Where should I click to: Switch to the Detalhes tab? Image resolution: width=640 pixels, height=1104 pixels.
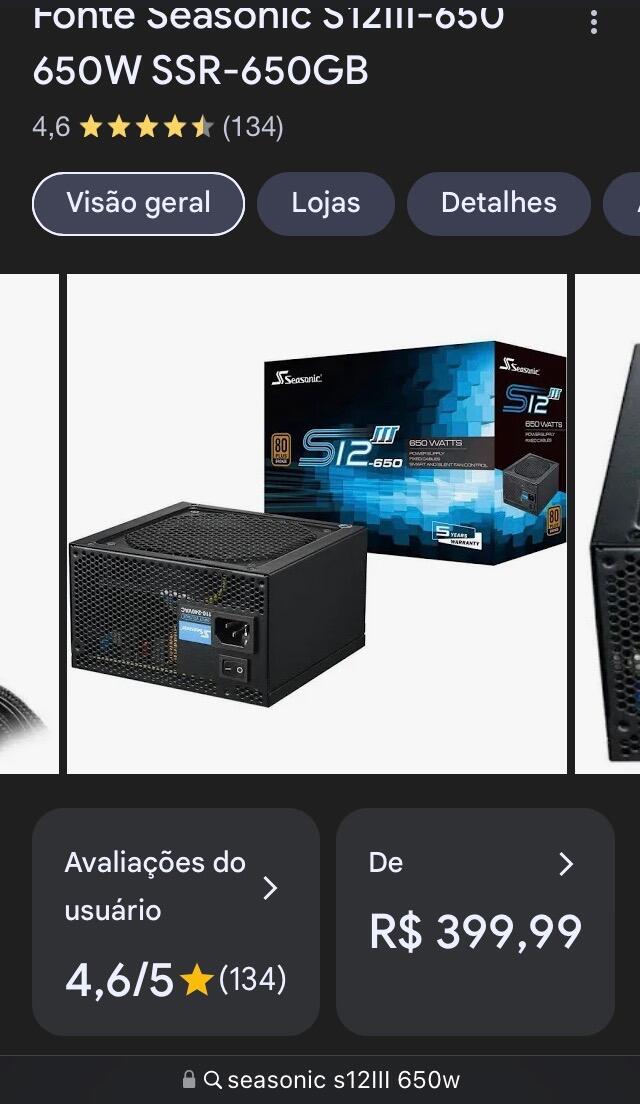click(498, 203)
